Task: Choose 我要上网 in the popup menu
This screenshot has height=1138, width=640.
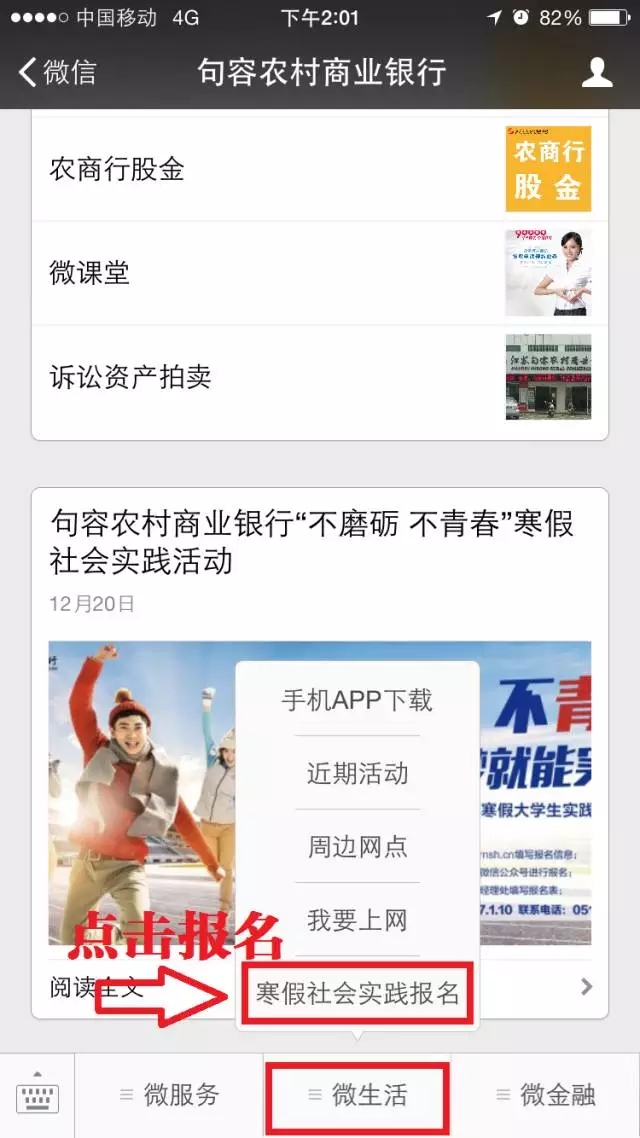Action: 357,920
